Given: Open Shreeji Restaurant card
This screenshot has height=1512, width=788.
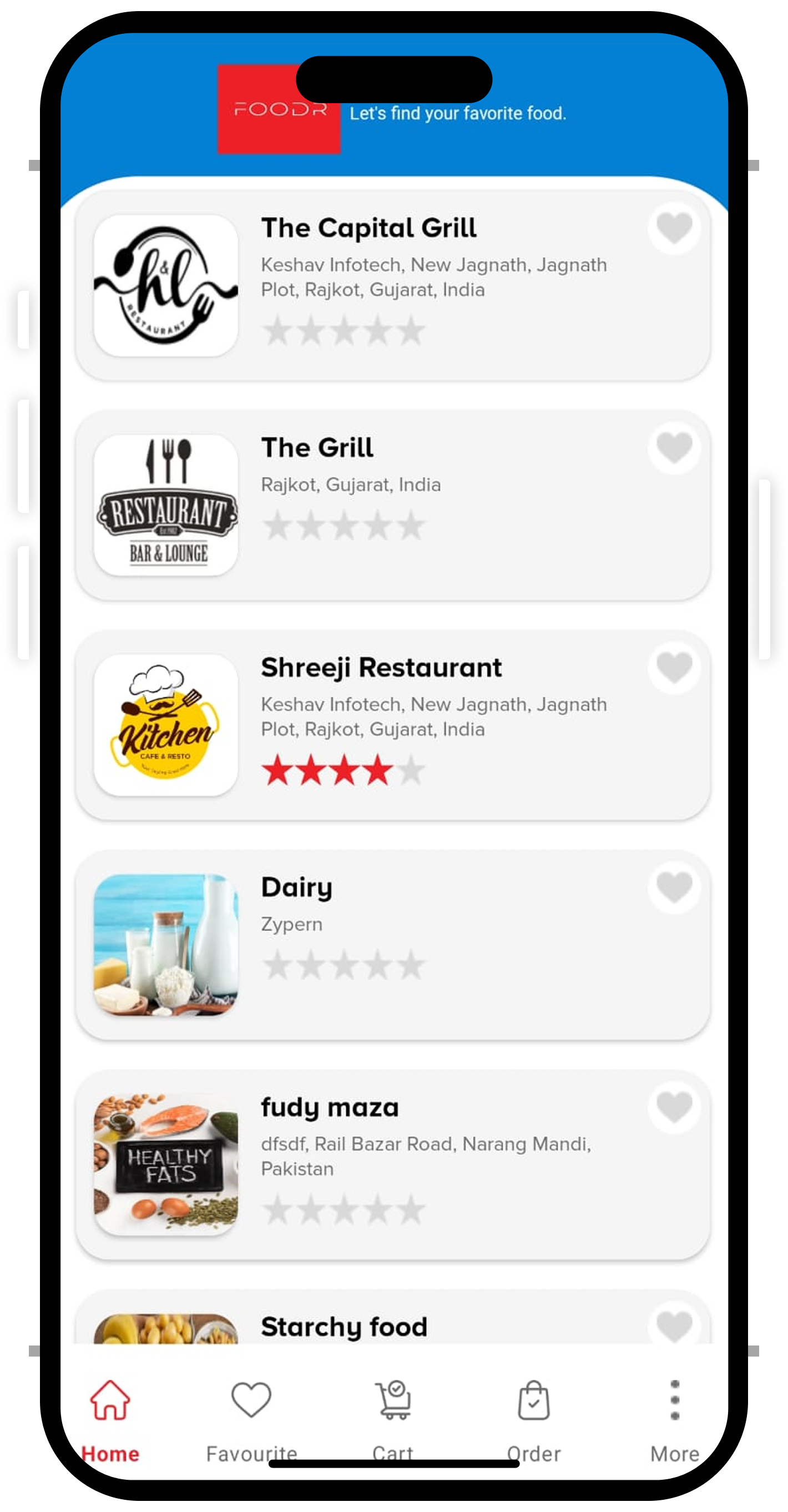Looking at the screenshot, I should [x=392, y=725].
